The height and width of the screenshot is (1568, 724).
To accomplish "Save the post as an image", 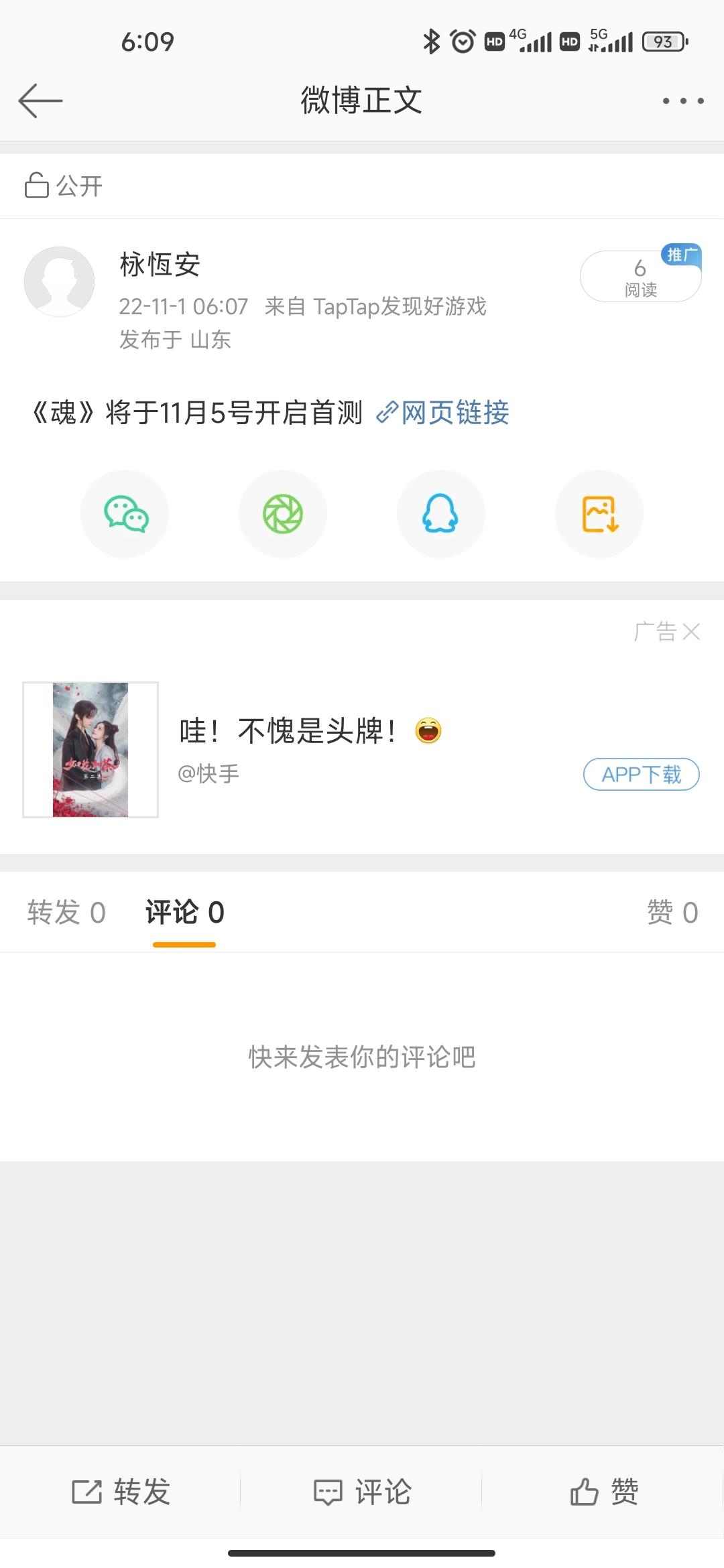I will pyautogui.click(x=599, y=514).
